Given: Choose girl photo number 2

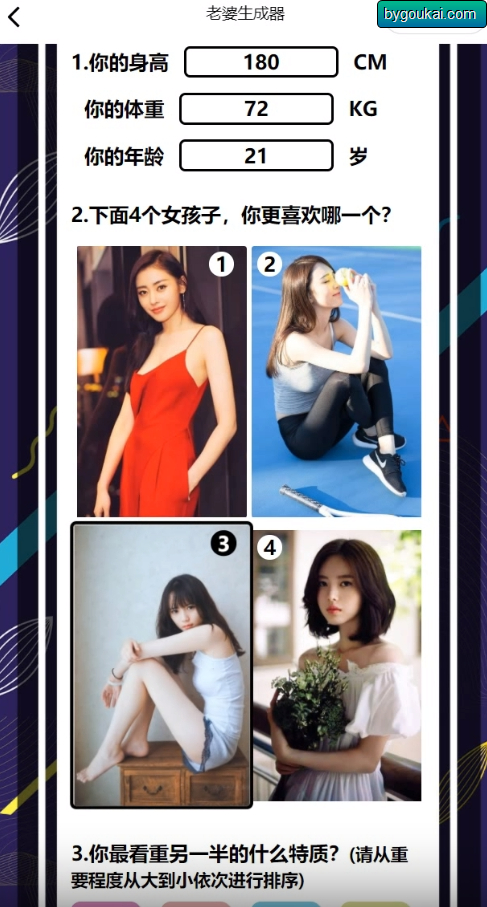Looking at the screenshot, I should click(337, 381).
